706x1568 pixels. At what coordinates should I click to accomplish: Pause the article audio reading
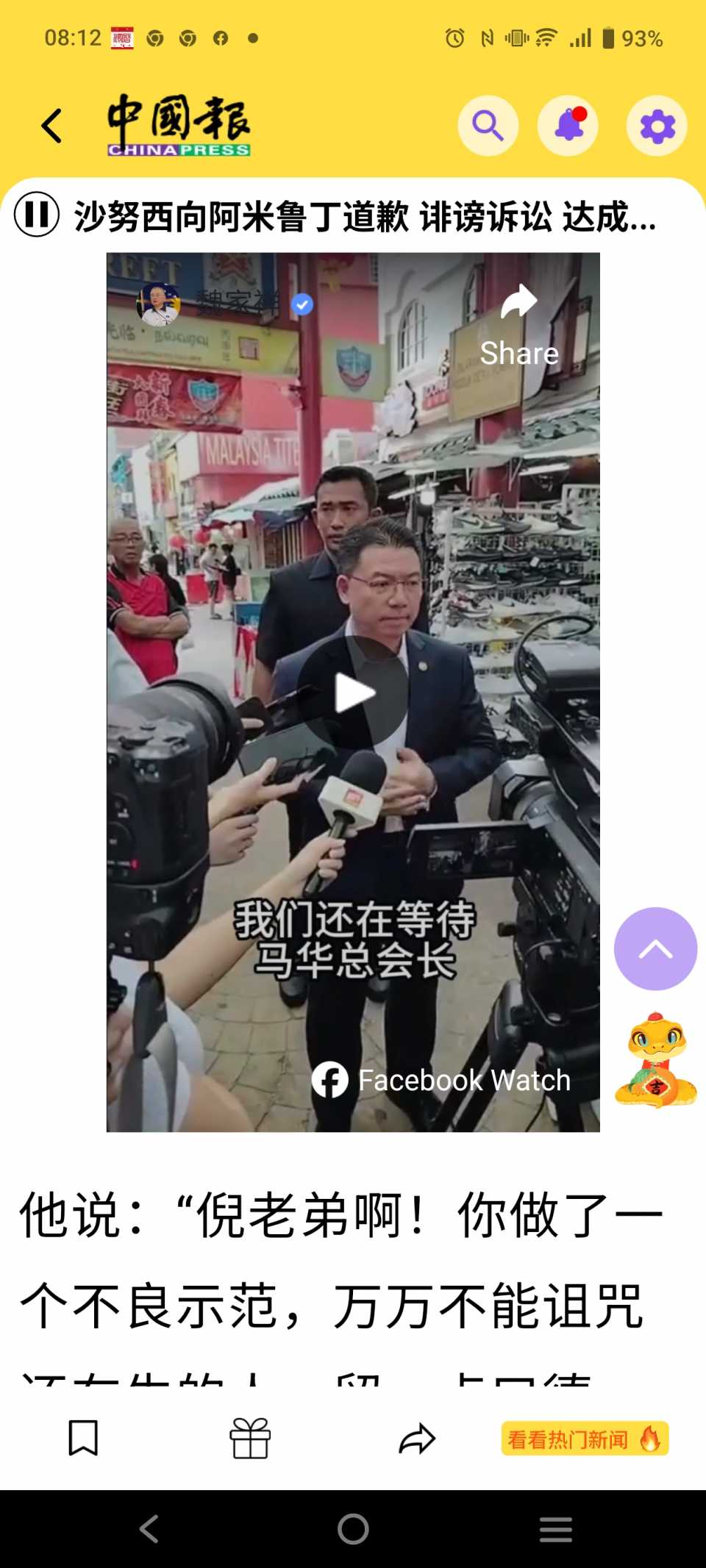(37, 215)
